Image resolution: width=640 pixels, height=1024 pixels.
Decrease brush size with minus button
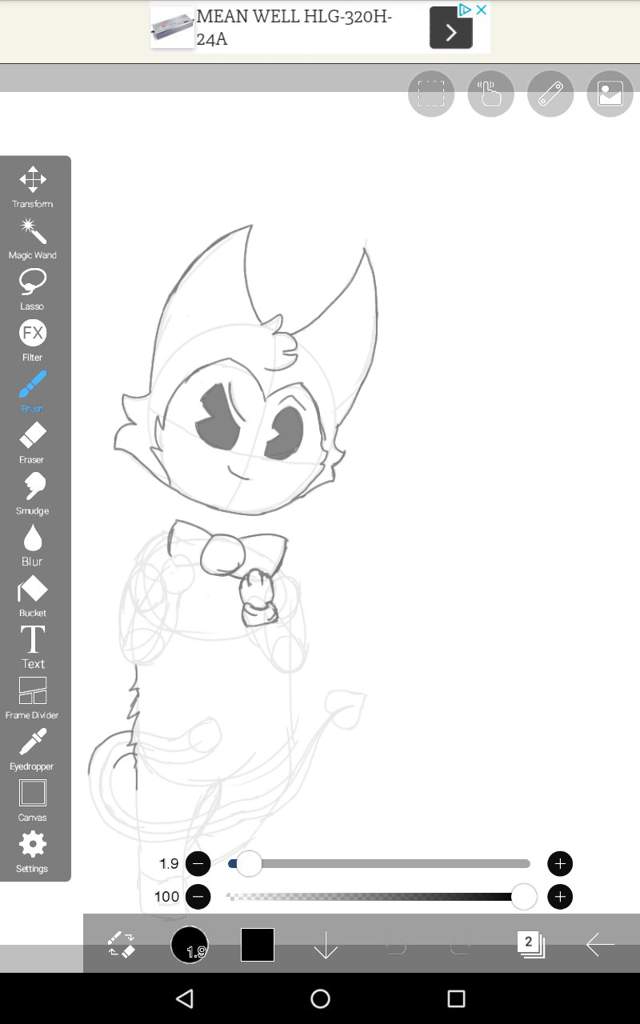[198, 863]
